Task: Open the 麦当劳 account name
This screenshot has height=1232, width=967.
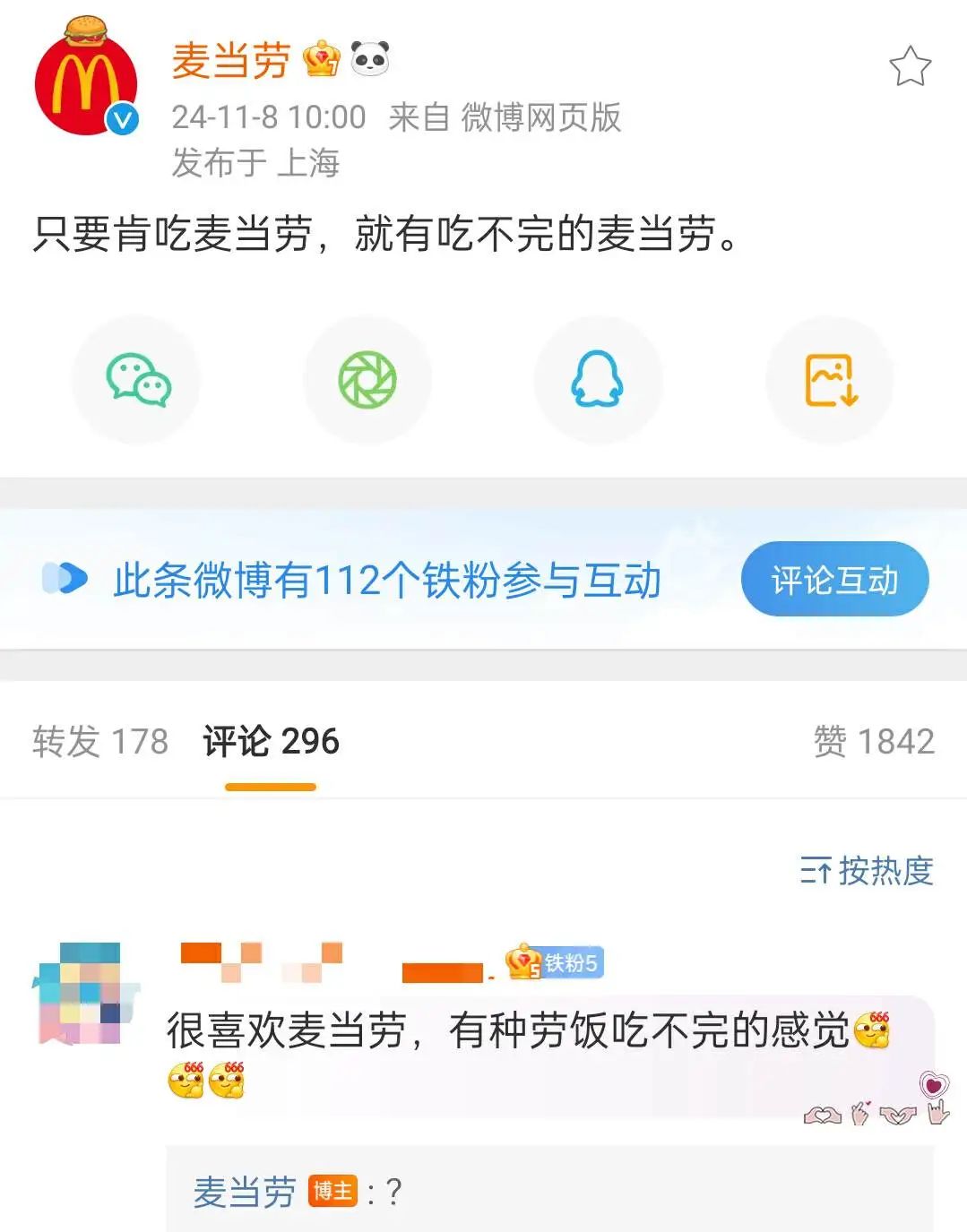Action: [230, 62]
